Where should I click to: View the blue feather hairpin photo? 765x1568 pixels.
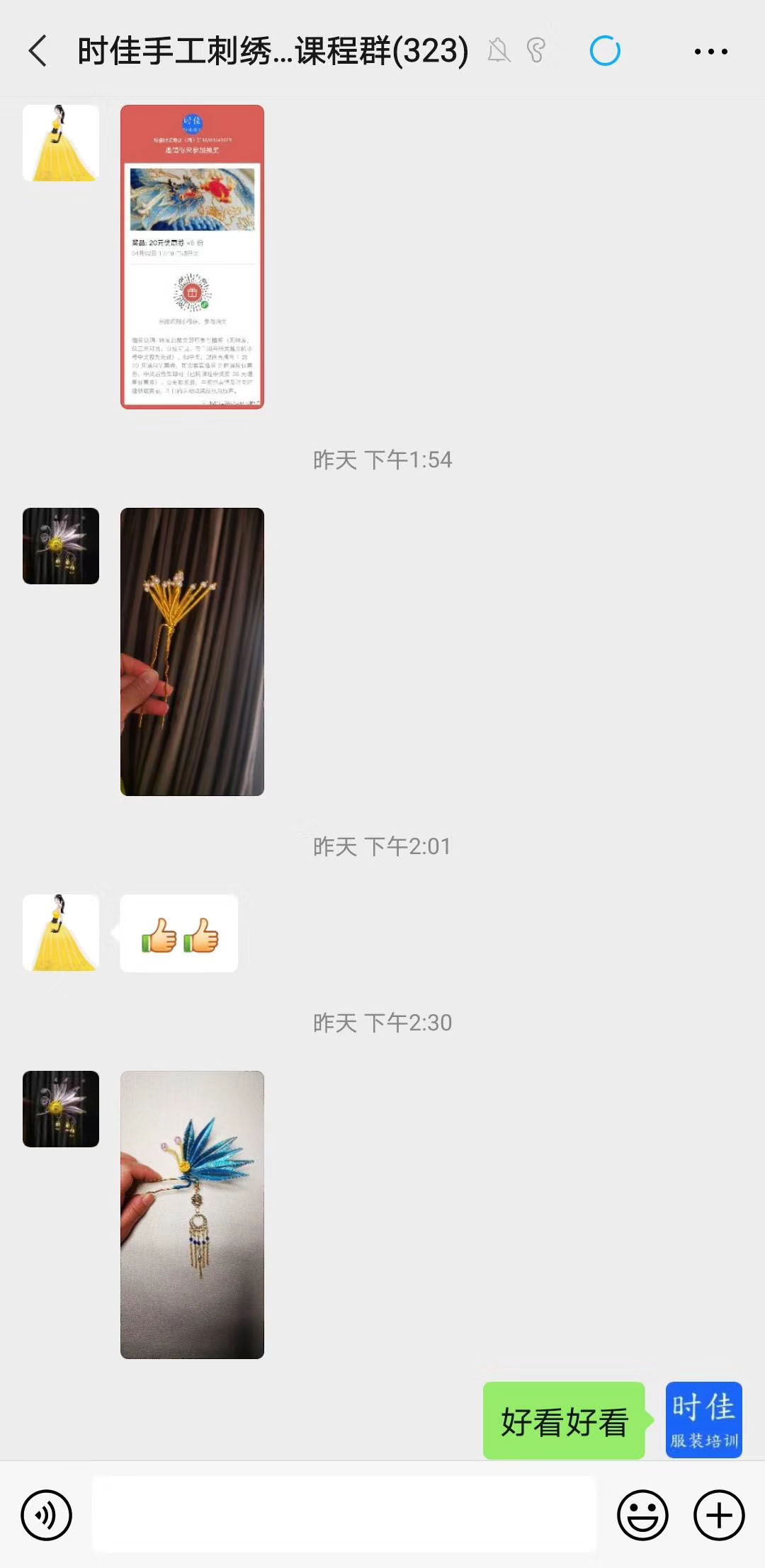192,1214
